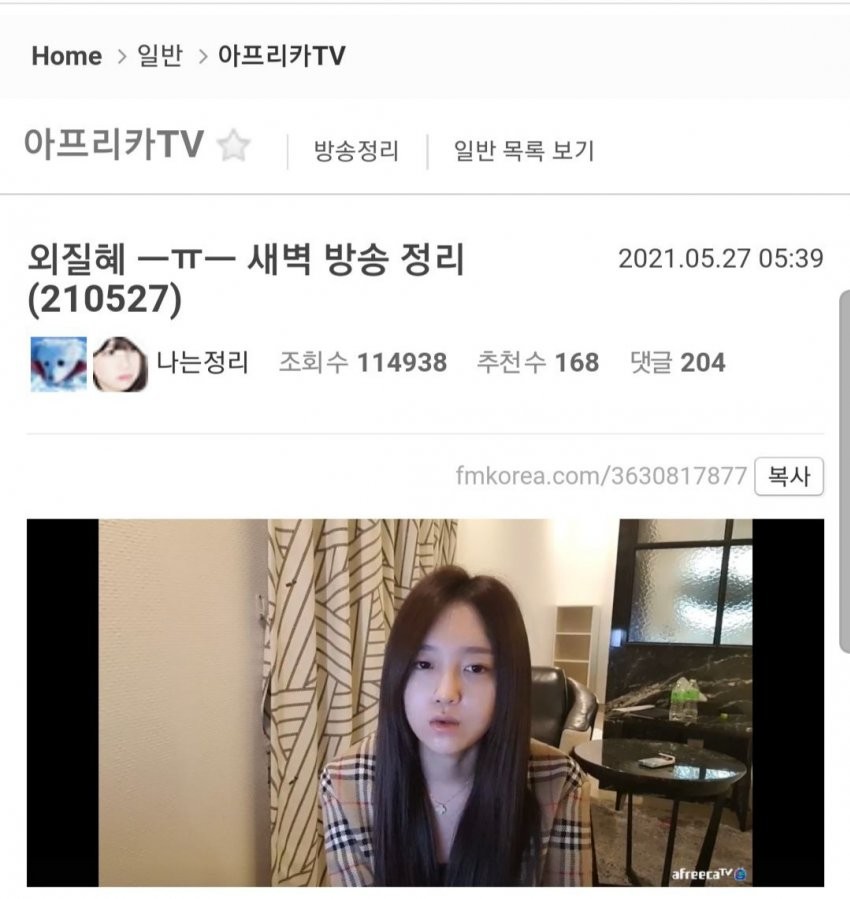Open the 아프리카TV breadcrumb link
Viewport: 850px width, 899px height.
point(281,56)
